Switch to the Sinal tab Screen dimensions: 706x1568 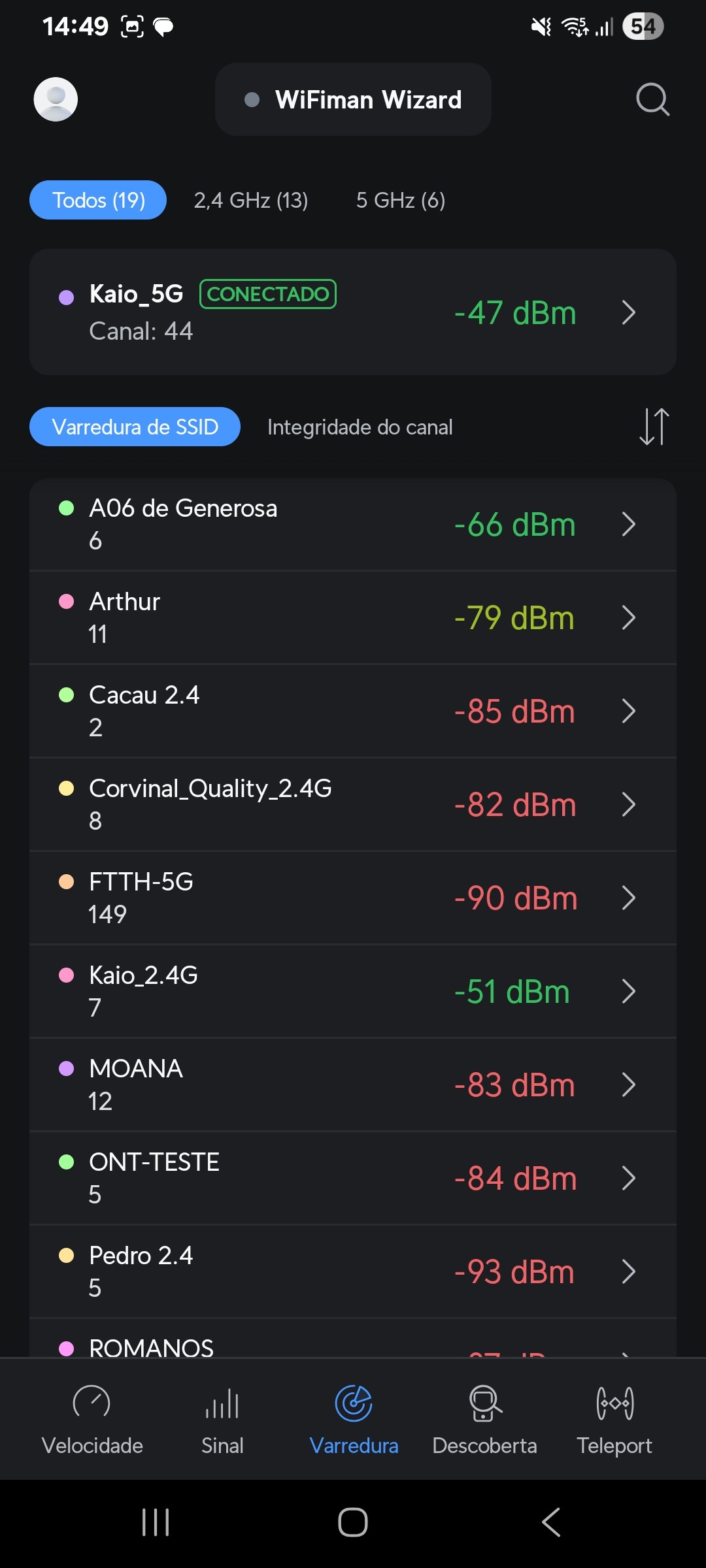[x=222, y=1418]
